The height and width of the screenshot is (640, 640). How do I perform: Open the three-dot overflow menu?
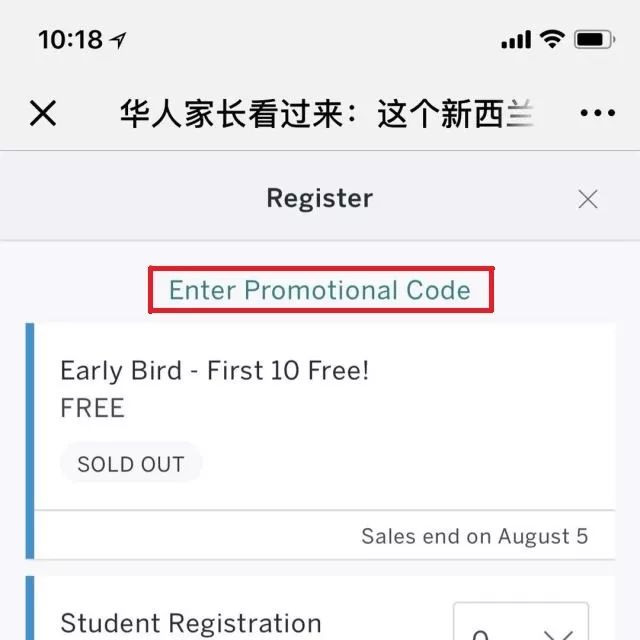tap(597, 114)
